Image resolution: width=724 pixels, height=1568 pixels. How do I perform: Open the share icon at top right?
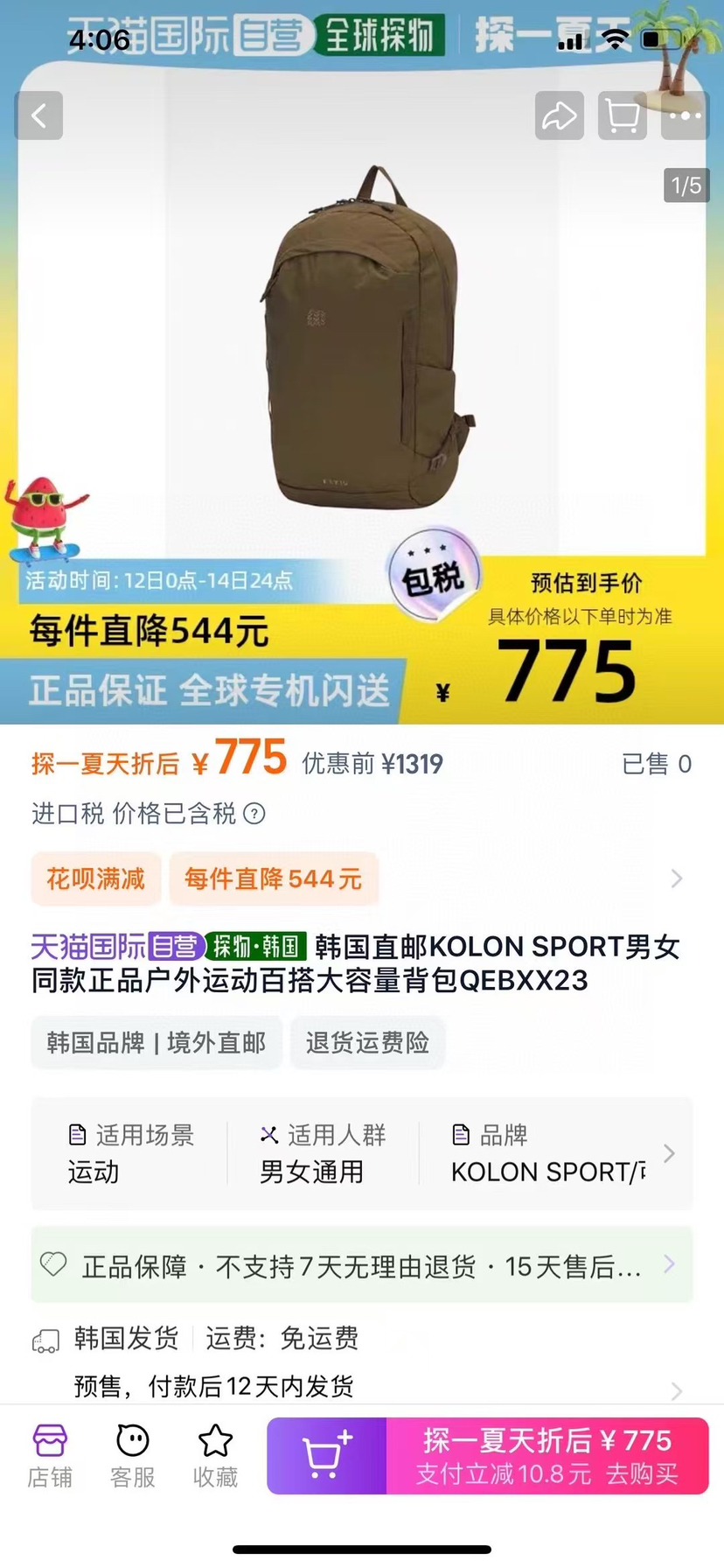pyautogui.click(x=560, y=115)
